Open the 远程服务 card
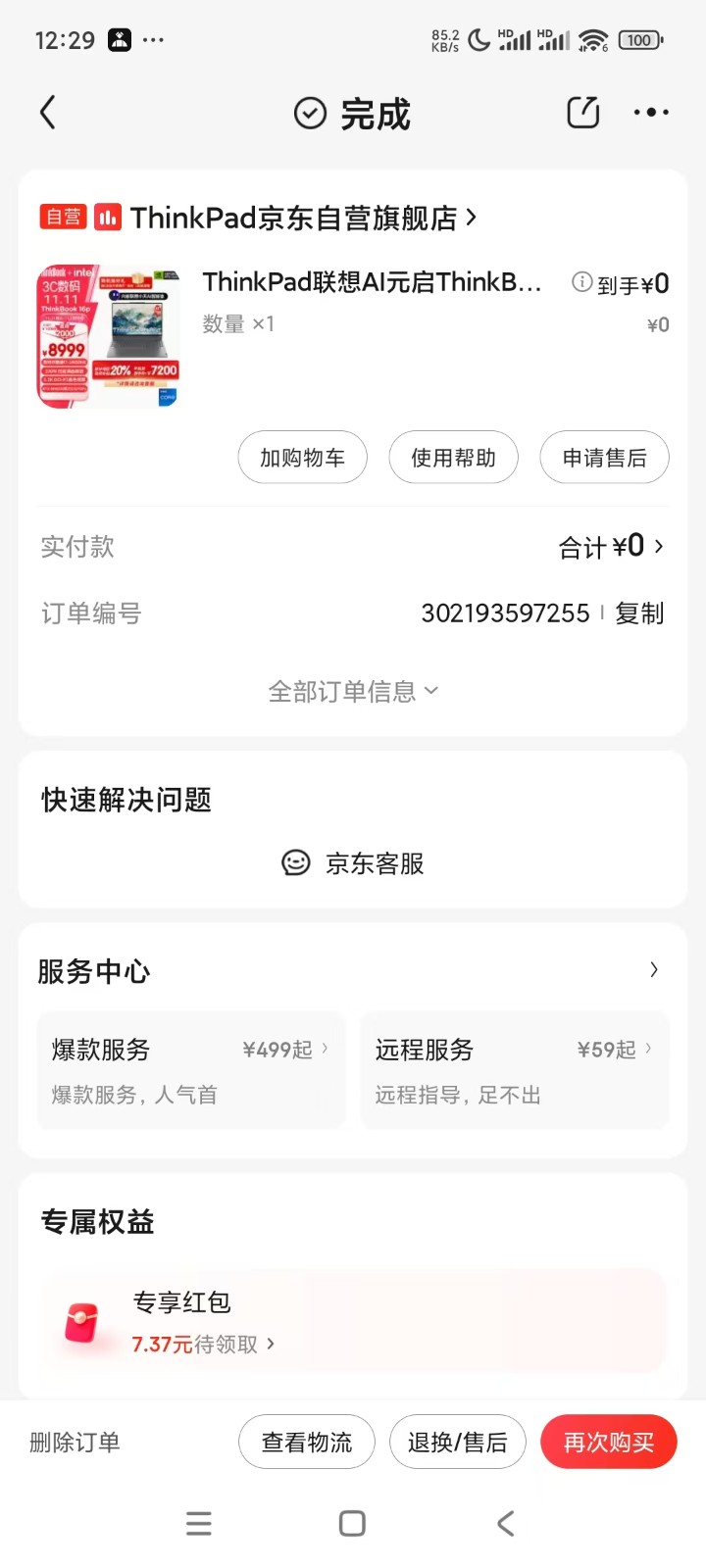The width and height of the screenshot is (706, 1568). coord(515,1070)
